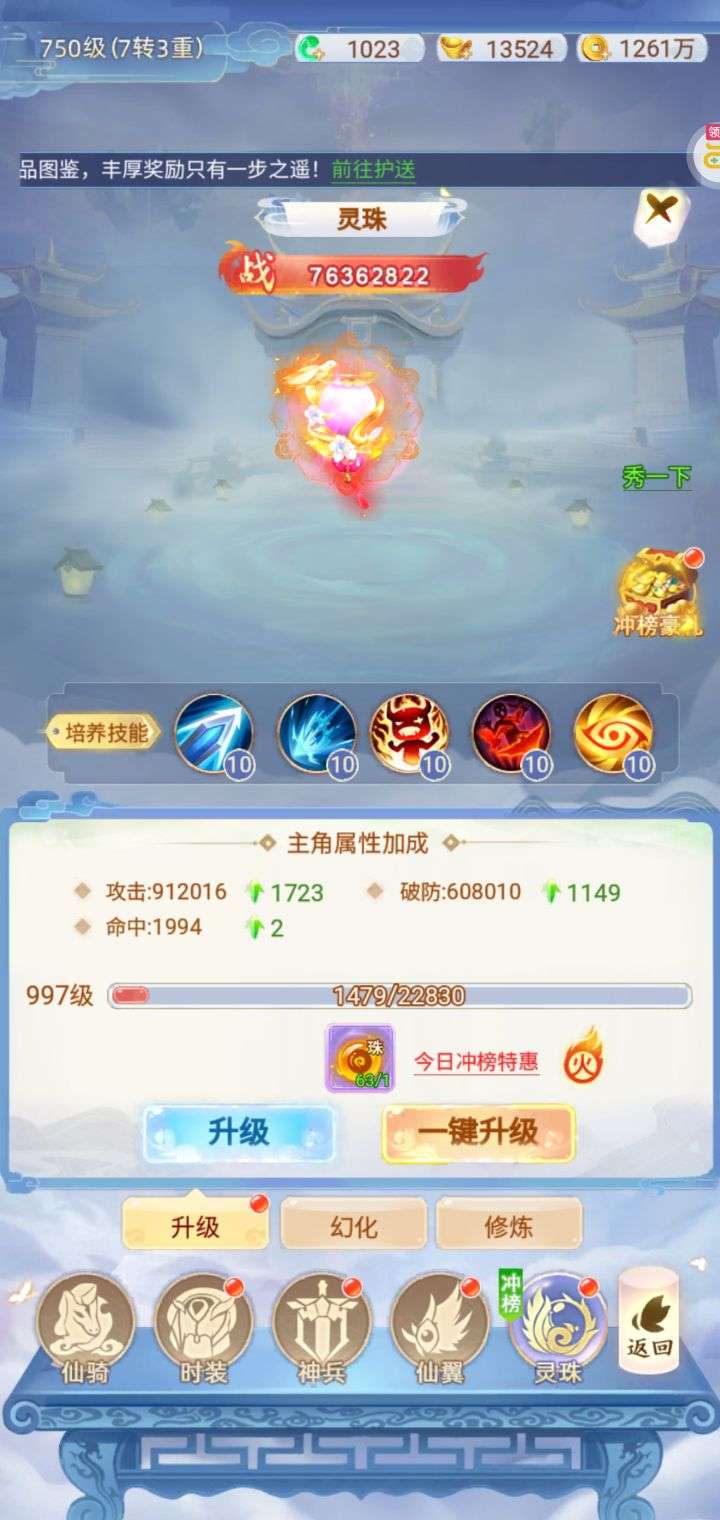720x1520 pixels.
Task: Tap the 秀一下 show-off link
Action: pos(657,477)
